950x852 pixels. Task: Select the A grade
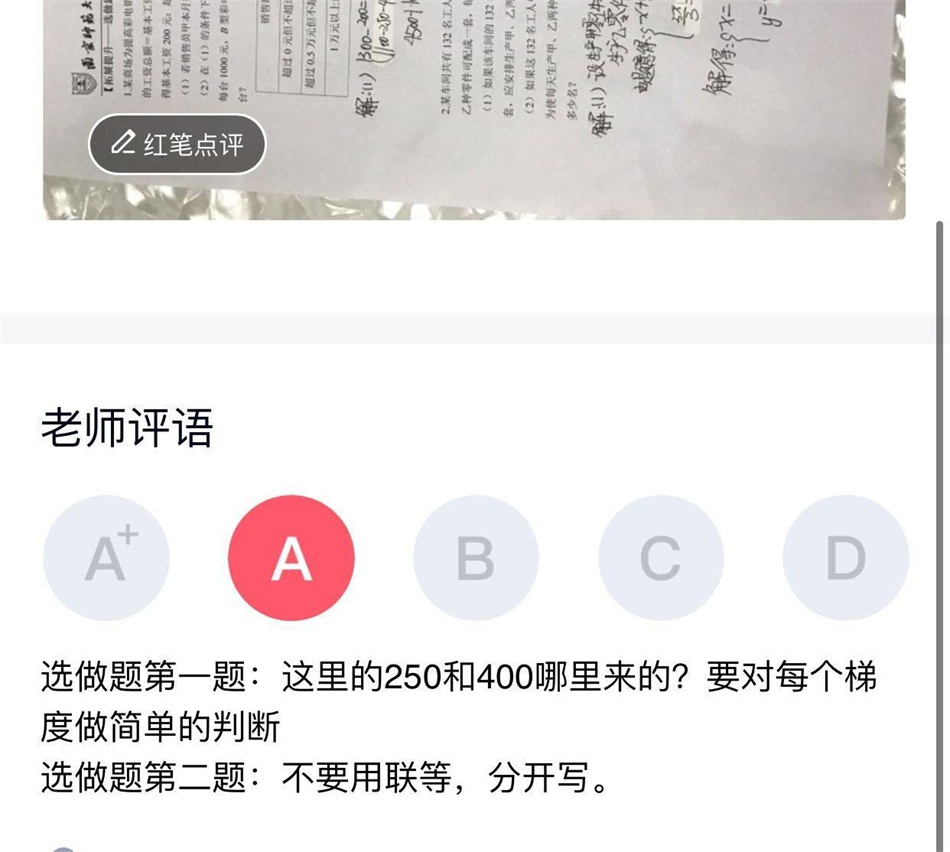point(291,558)
